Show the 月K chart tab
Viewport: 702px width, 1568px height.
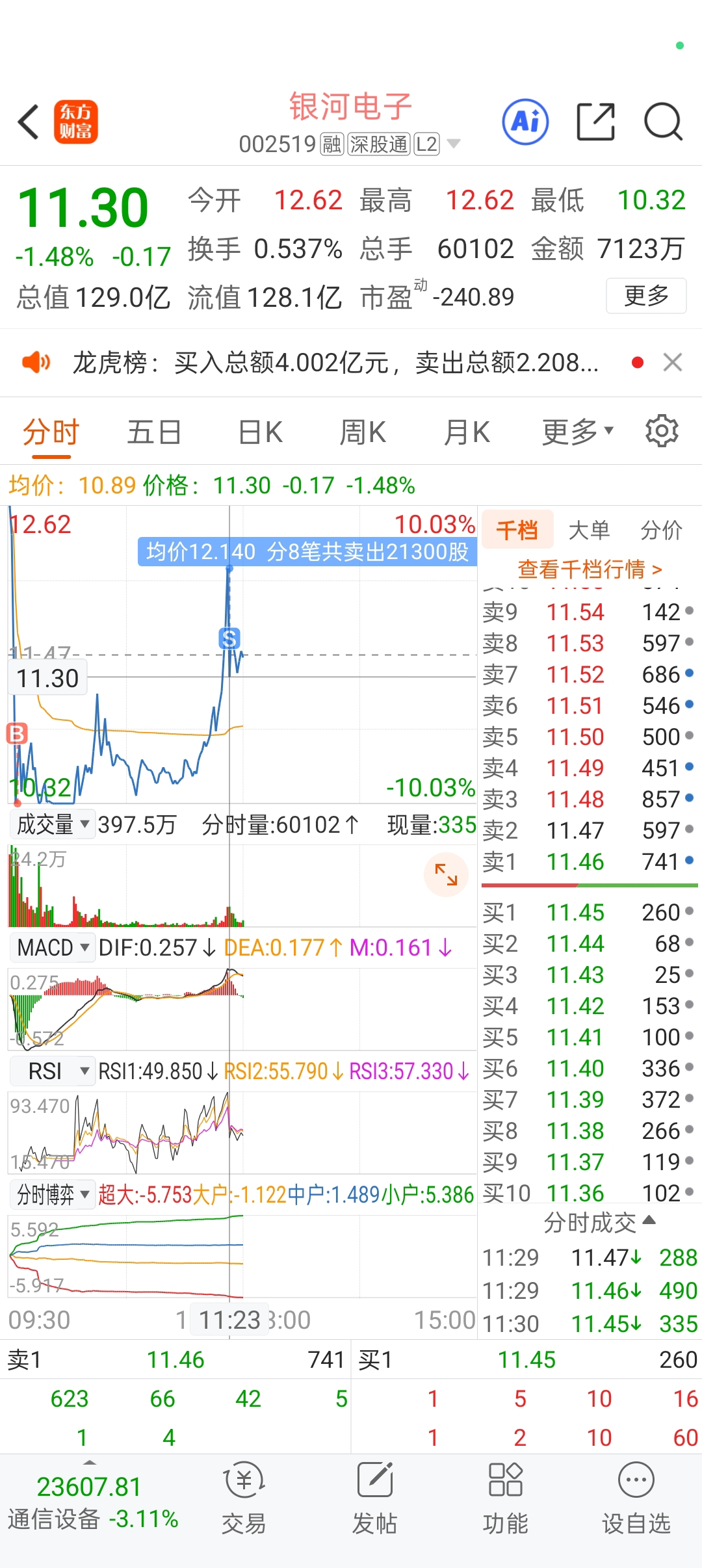click(x=466, y=432)
